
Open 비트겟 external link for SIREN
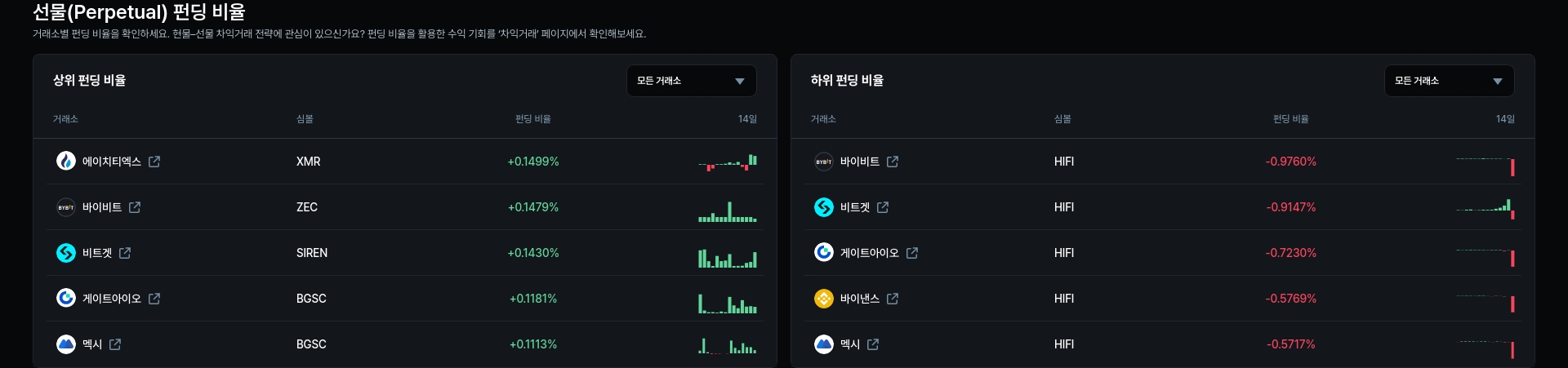click(x=125, y=253)
